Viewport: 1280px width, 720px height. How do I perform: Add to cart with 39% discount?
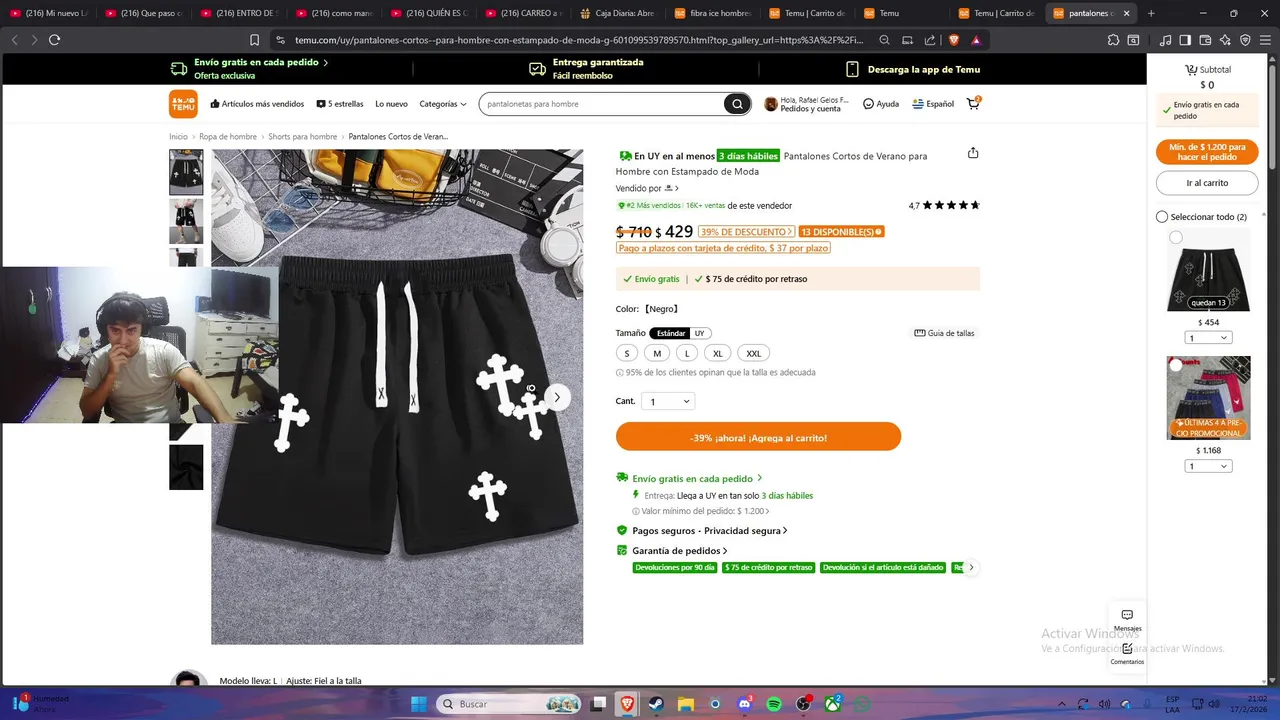tap(758, 437)
